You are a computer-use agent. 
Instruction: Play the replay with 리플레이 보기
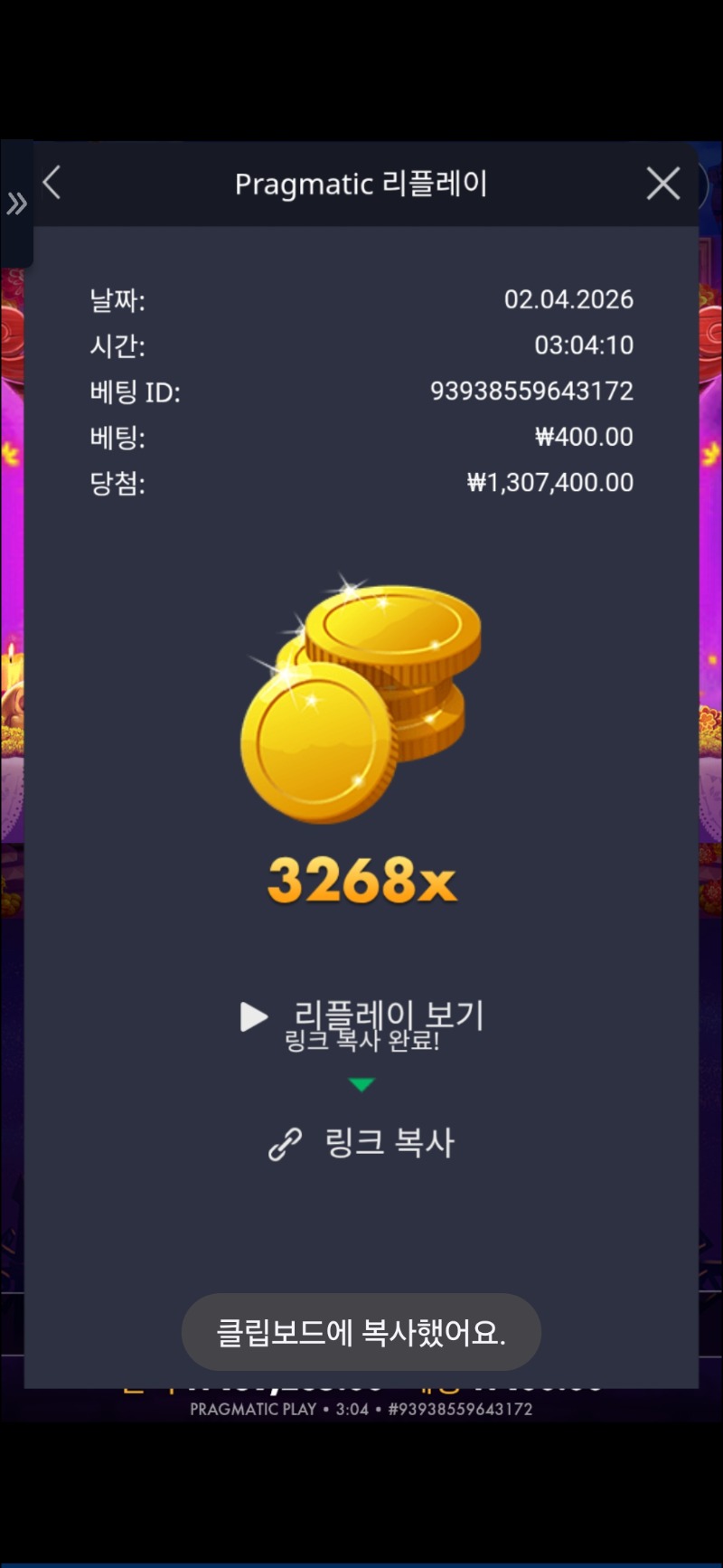[x=362, y=1015]
